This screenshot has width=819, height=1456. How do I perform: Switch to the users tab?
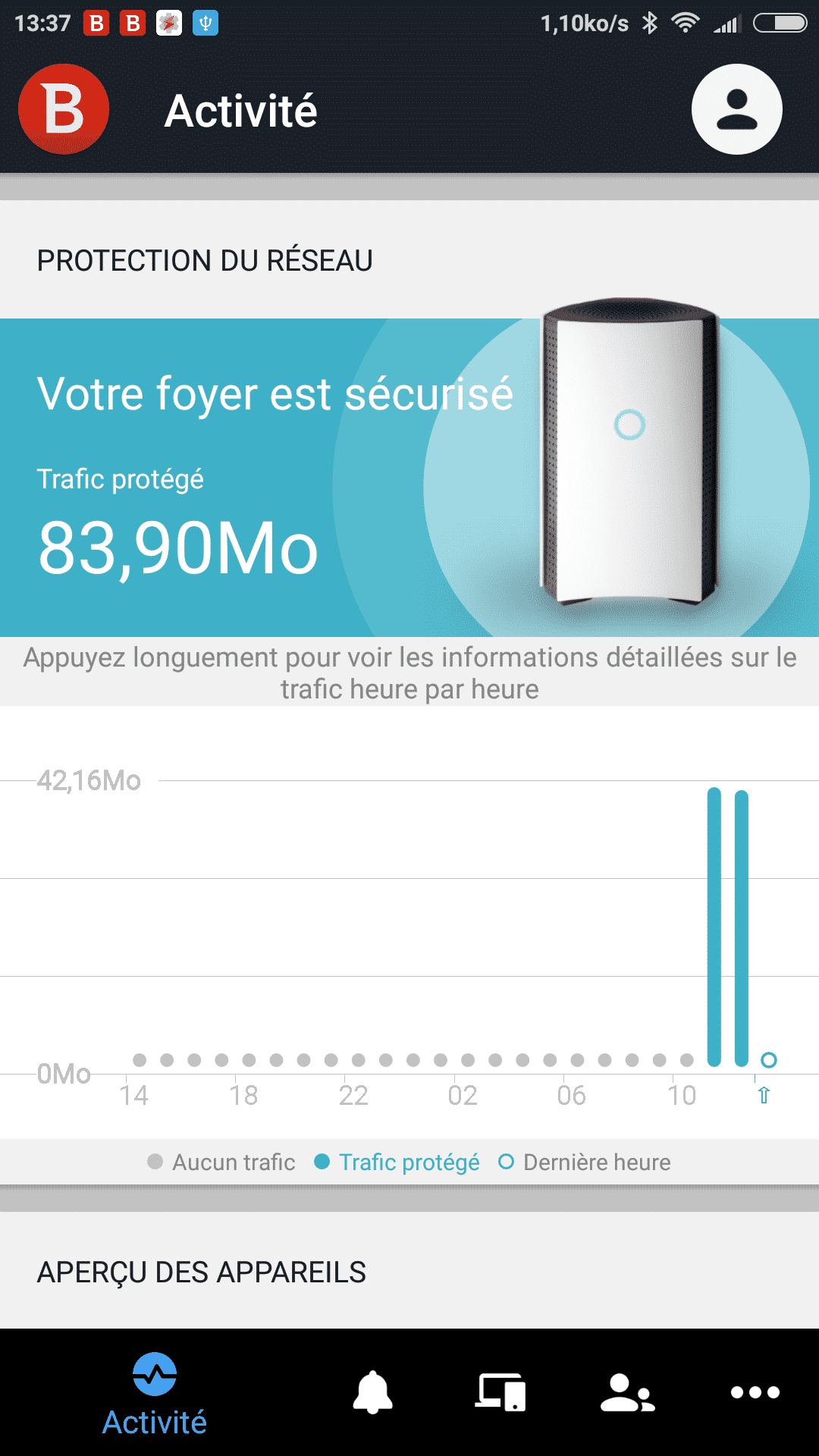pyautogui.click(x=627, y=1392)
